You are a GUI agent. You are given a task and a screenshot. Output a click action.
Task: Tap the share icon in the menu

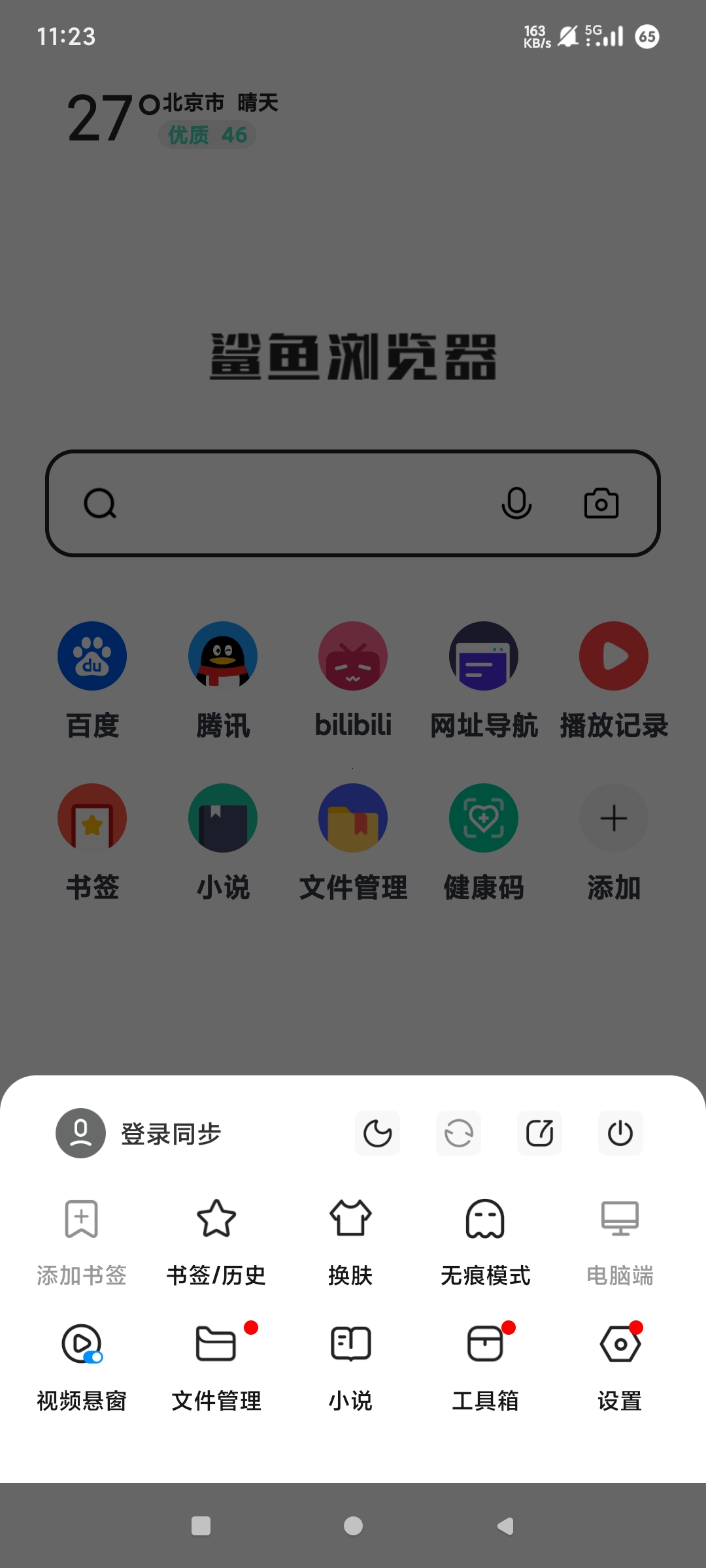click(x=539, y=1134)
